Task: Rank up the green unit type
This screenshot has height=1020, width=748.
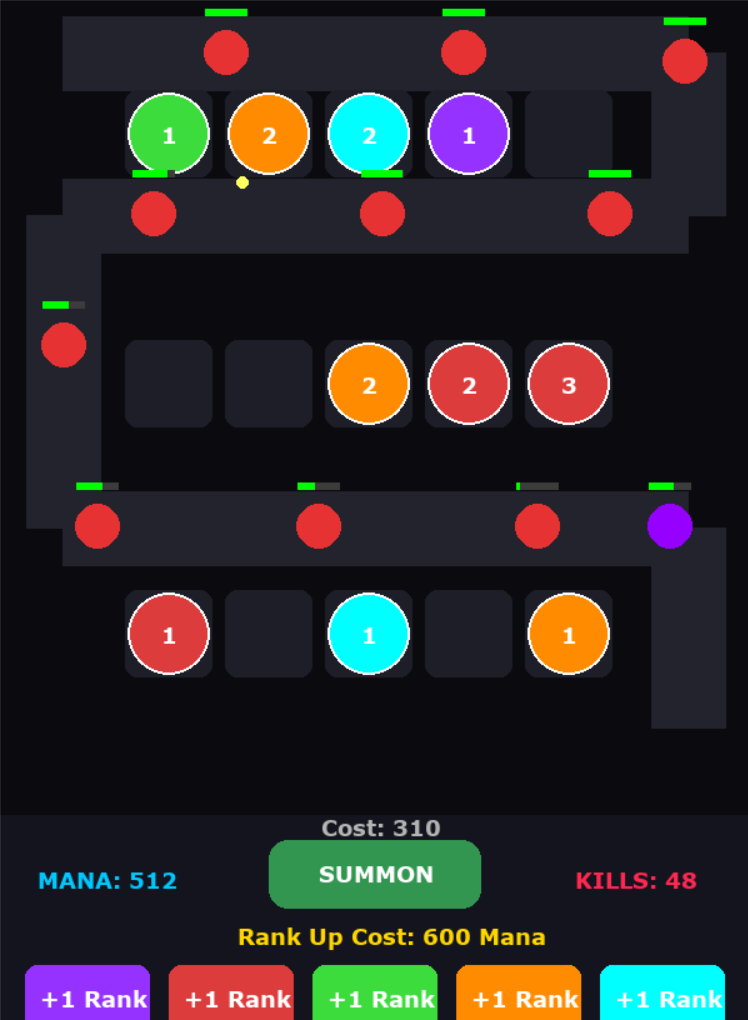Action: [375, 995]
